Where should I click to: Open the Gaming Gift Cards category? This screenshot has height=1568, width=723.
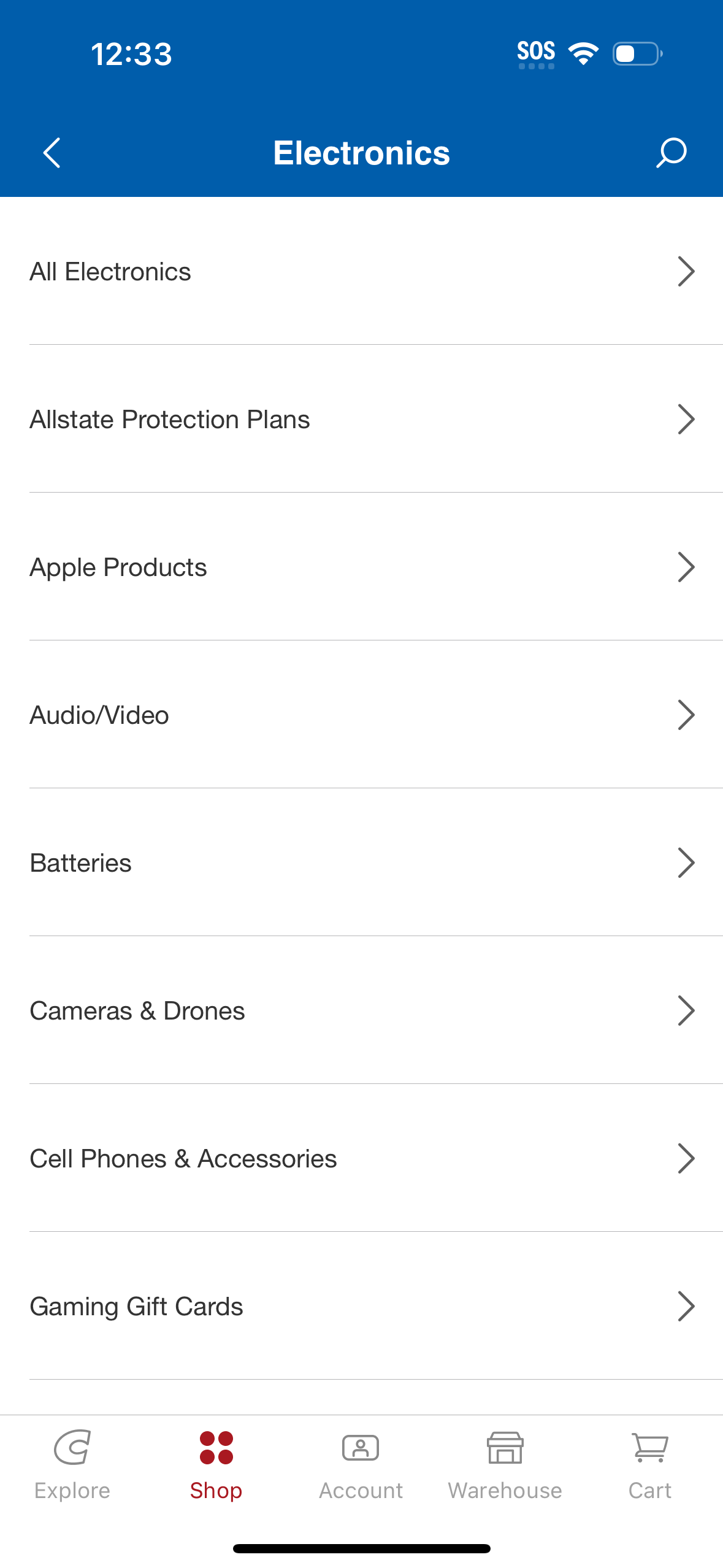361,1306
